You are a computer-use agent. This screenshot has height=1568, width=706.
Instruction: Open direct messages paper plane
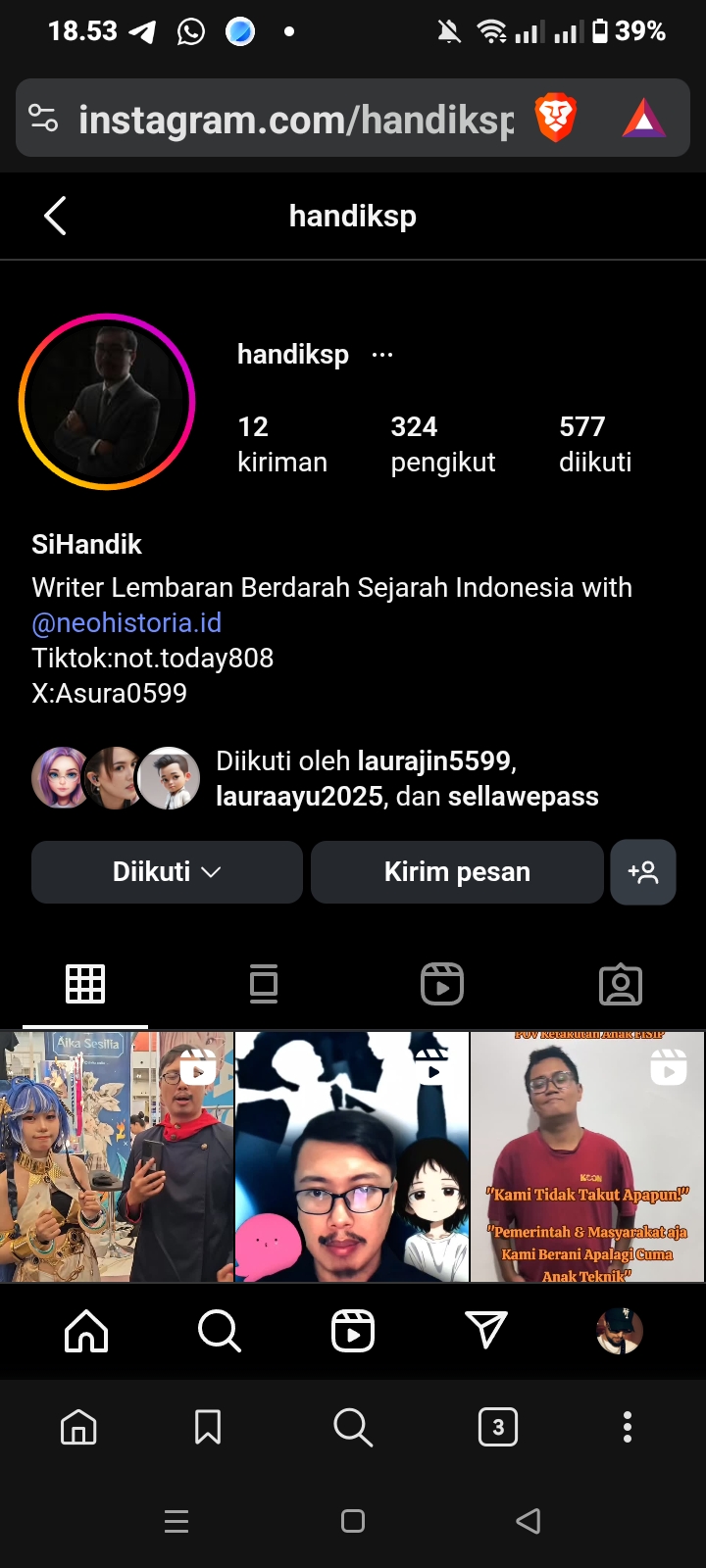click(486, 1331)
